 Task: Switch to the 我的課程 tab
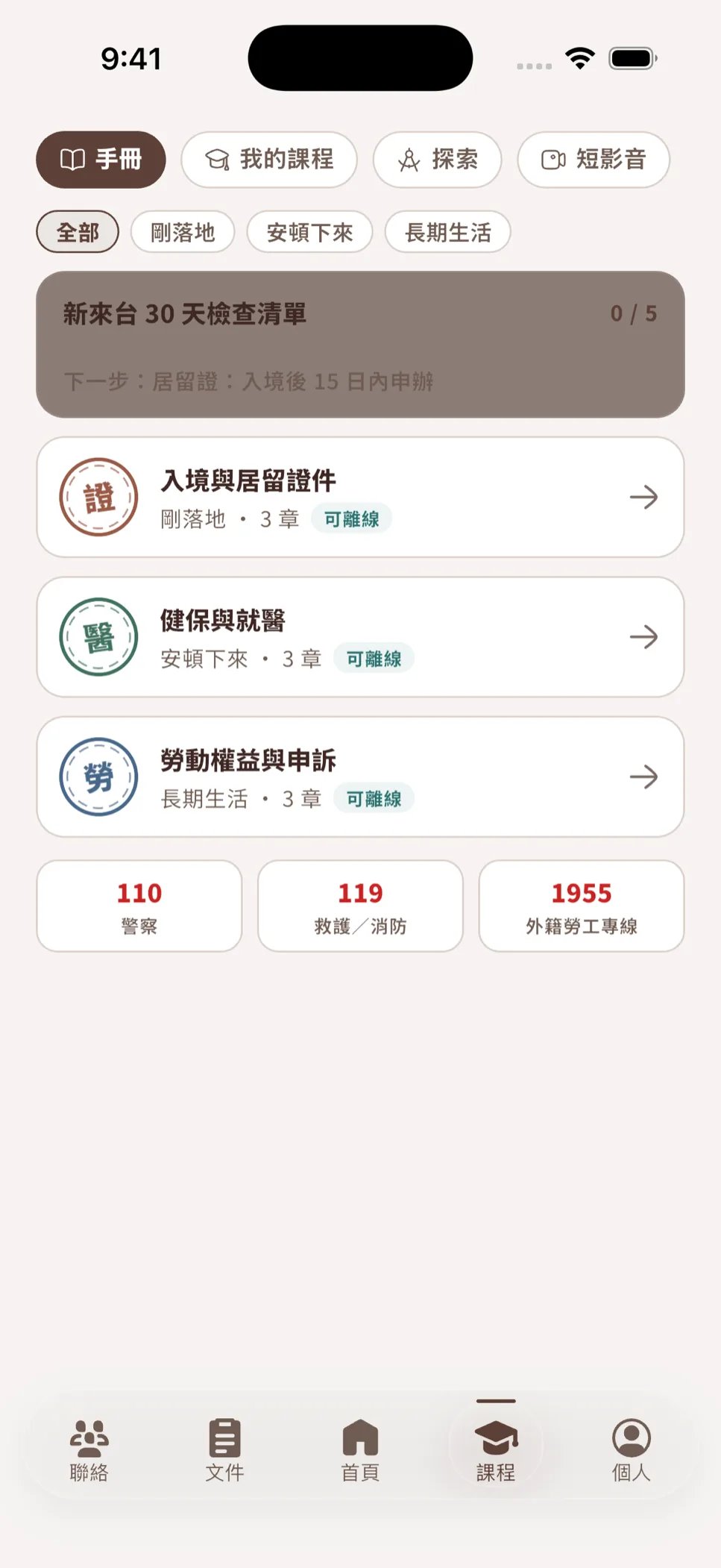(269, 160)
